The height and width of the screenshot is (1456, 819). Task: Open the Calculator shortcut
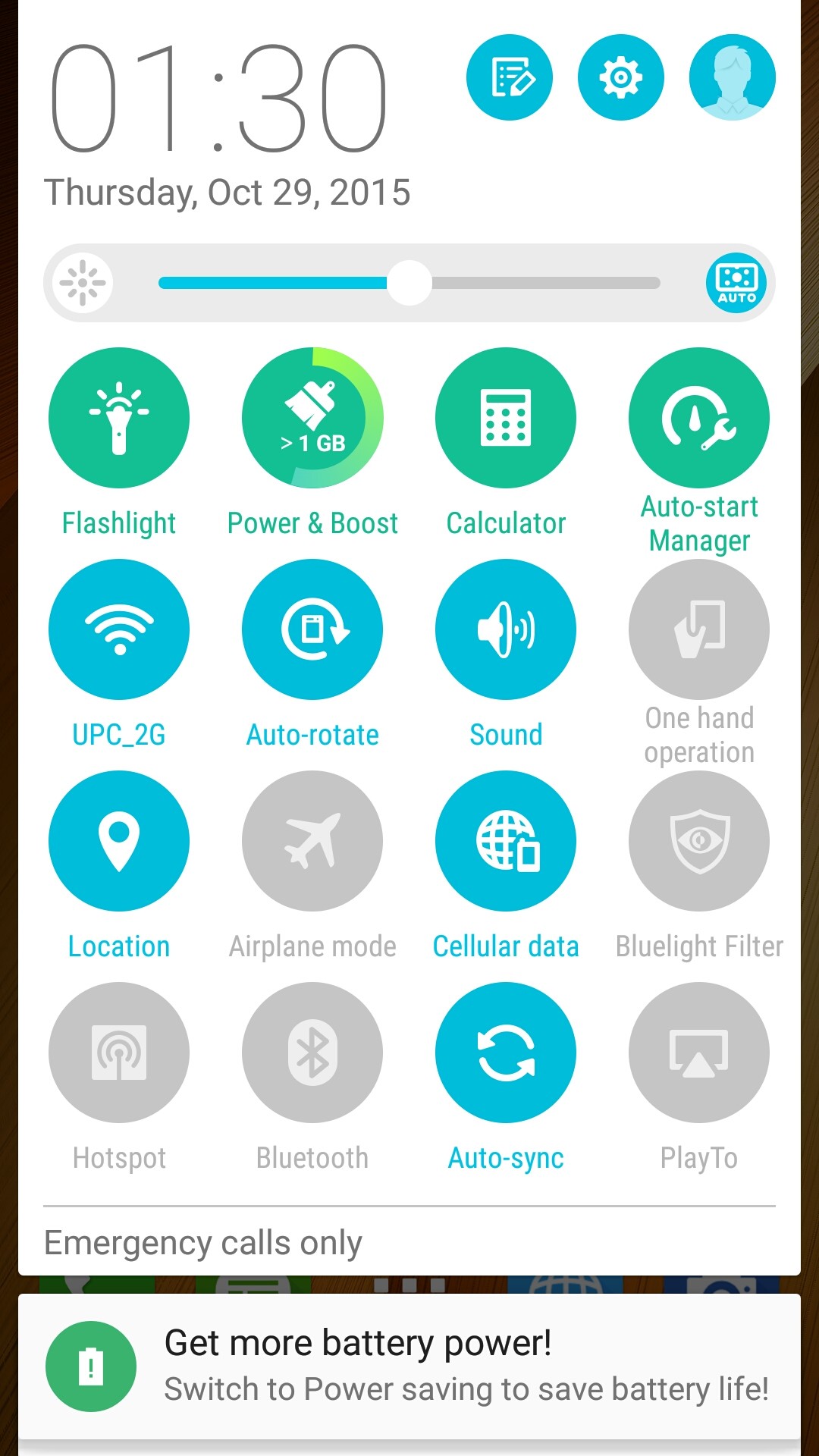click(506, 418)
